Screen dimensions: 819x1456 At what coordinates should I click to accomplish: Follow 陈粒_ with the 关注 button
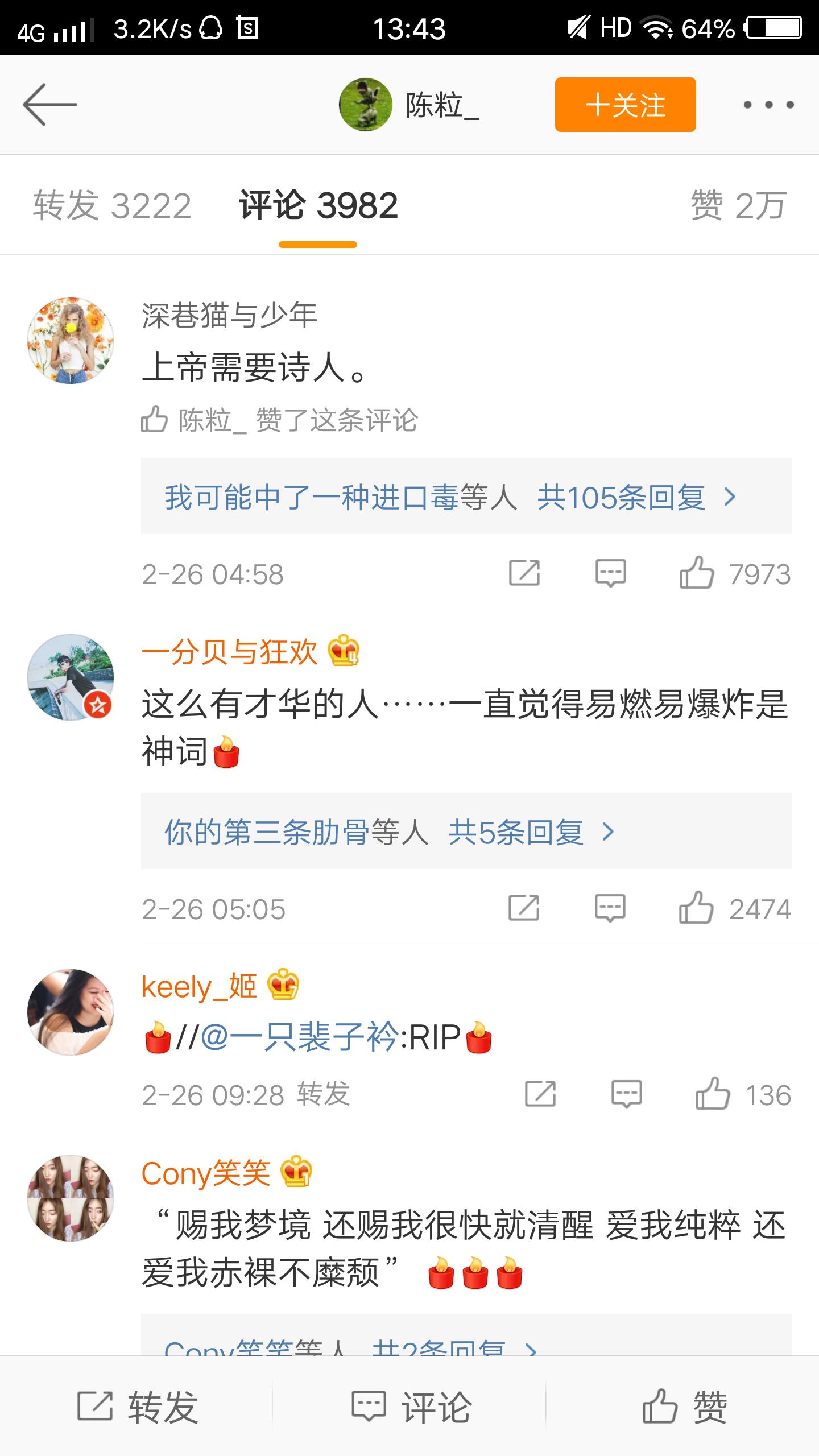(x=625, y=105)
